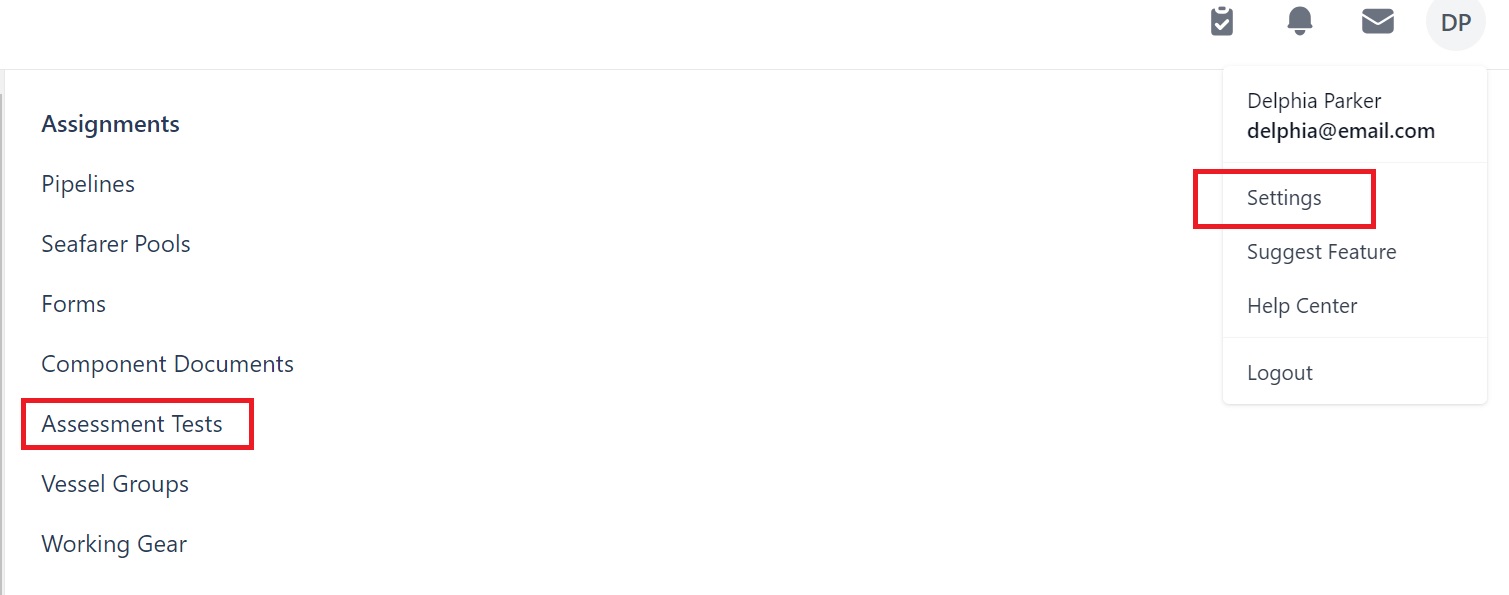Screen dimensions: 1509x595
Task: Open the Help Center
Action: tap(1301, 306)
